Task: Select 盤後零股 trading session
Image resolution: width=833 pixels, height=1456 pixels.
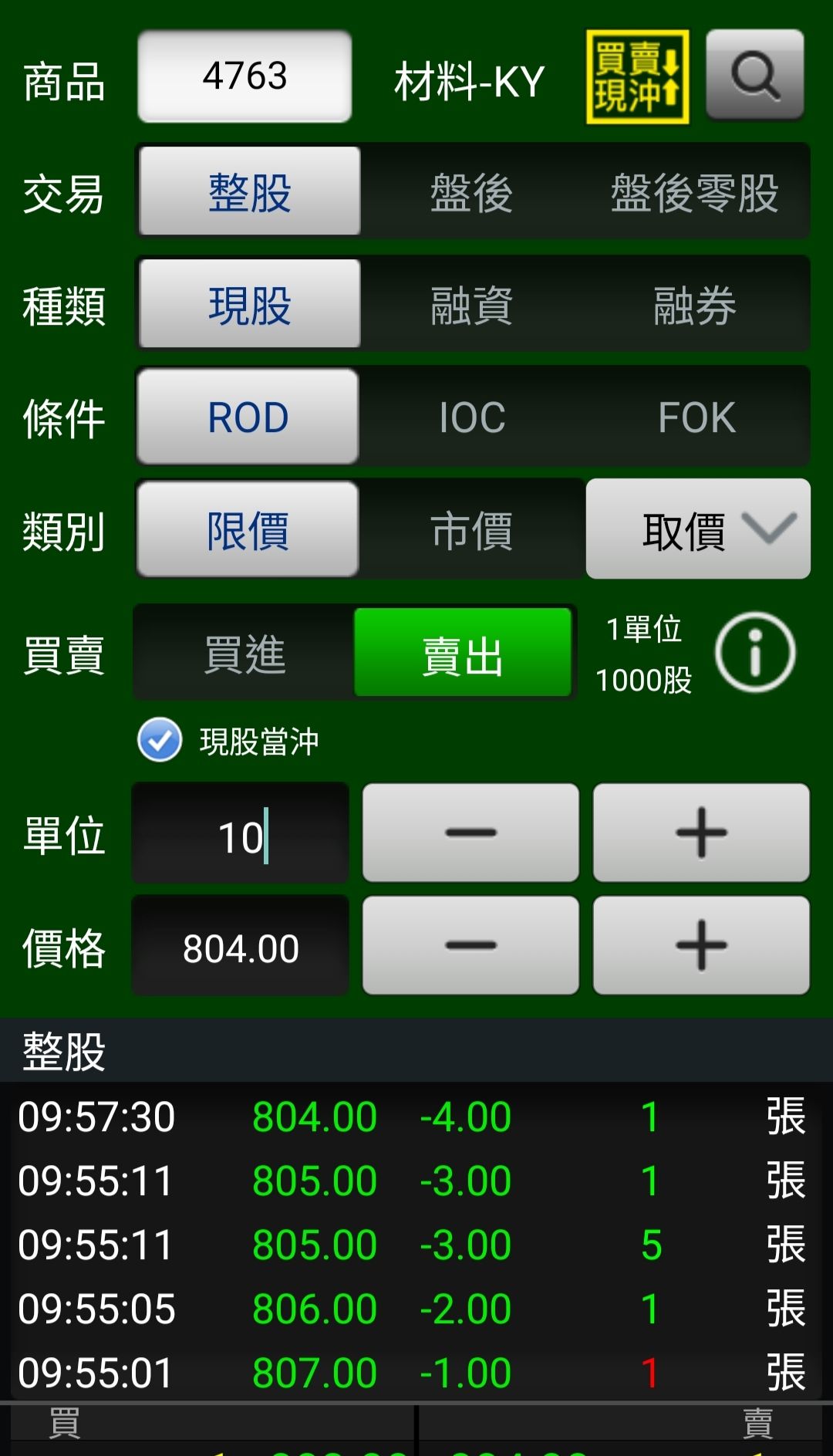Action: [694, 192]
